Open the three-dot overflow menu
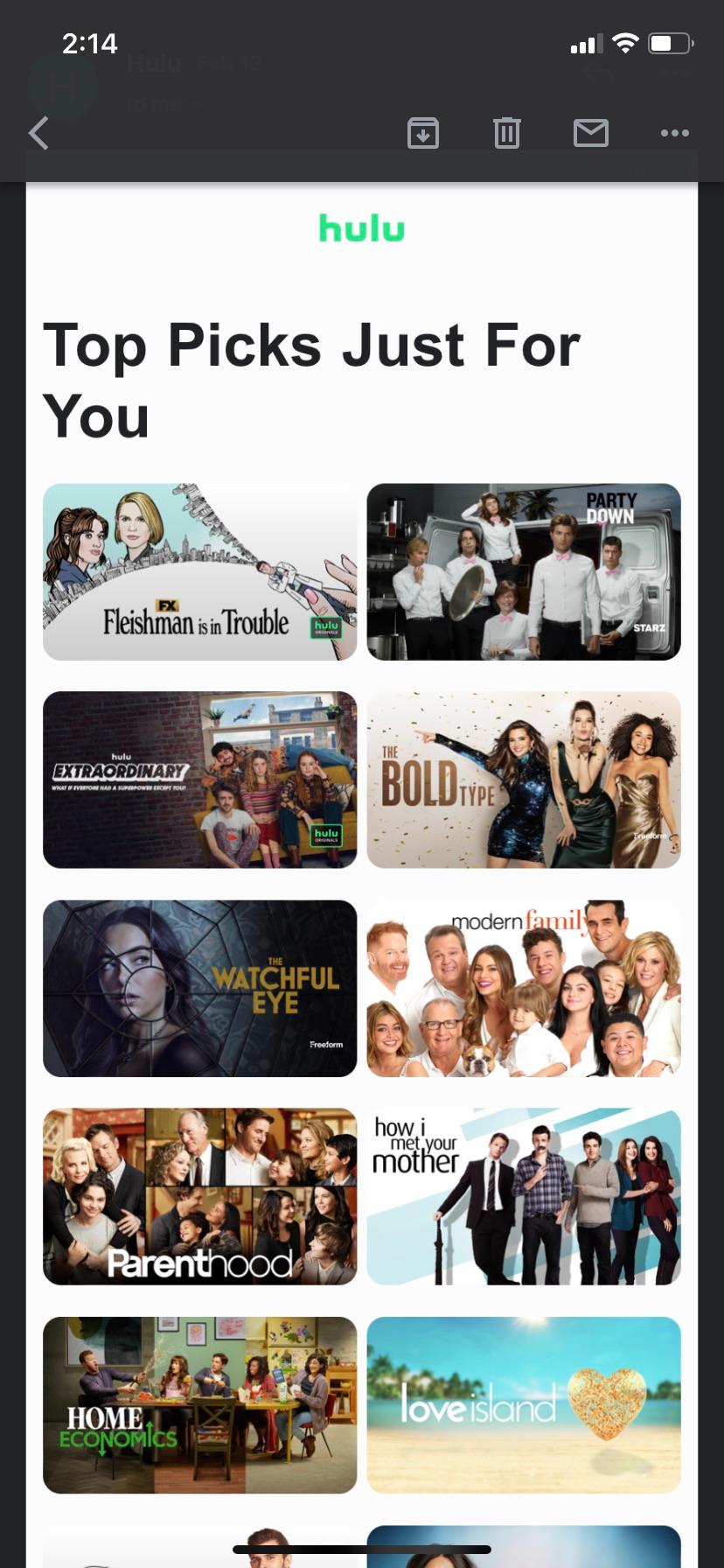 [675, 133]
